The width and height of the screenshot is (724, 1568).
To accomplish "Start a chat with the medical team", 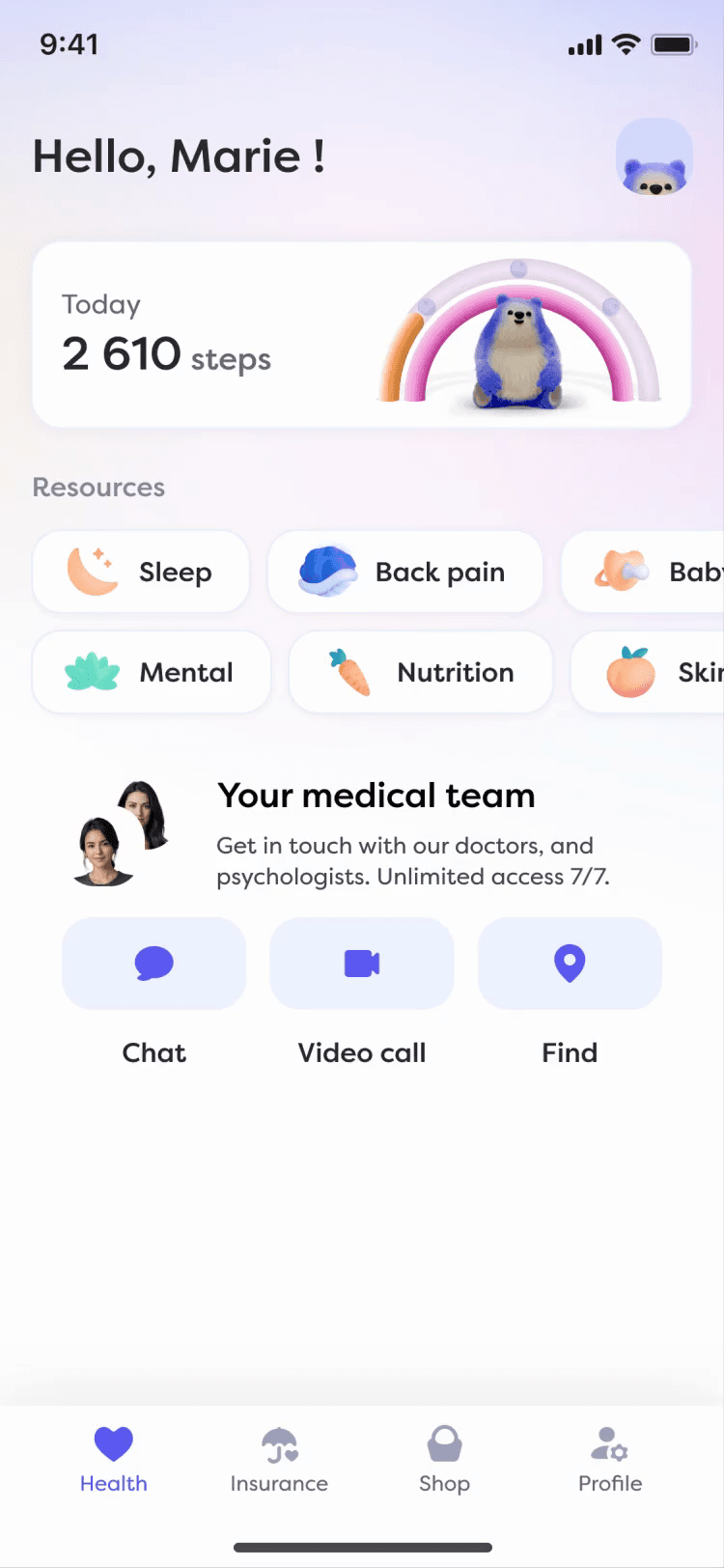I will (154, 966).
